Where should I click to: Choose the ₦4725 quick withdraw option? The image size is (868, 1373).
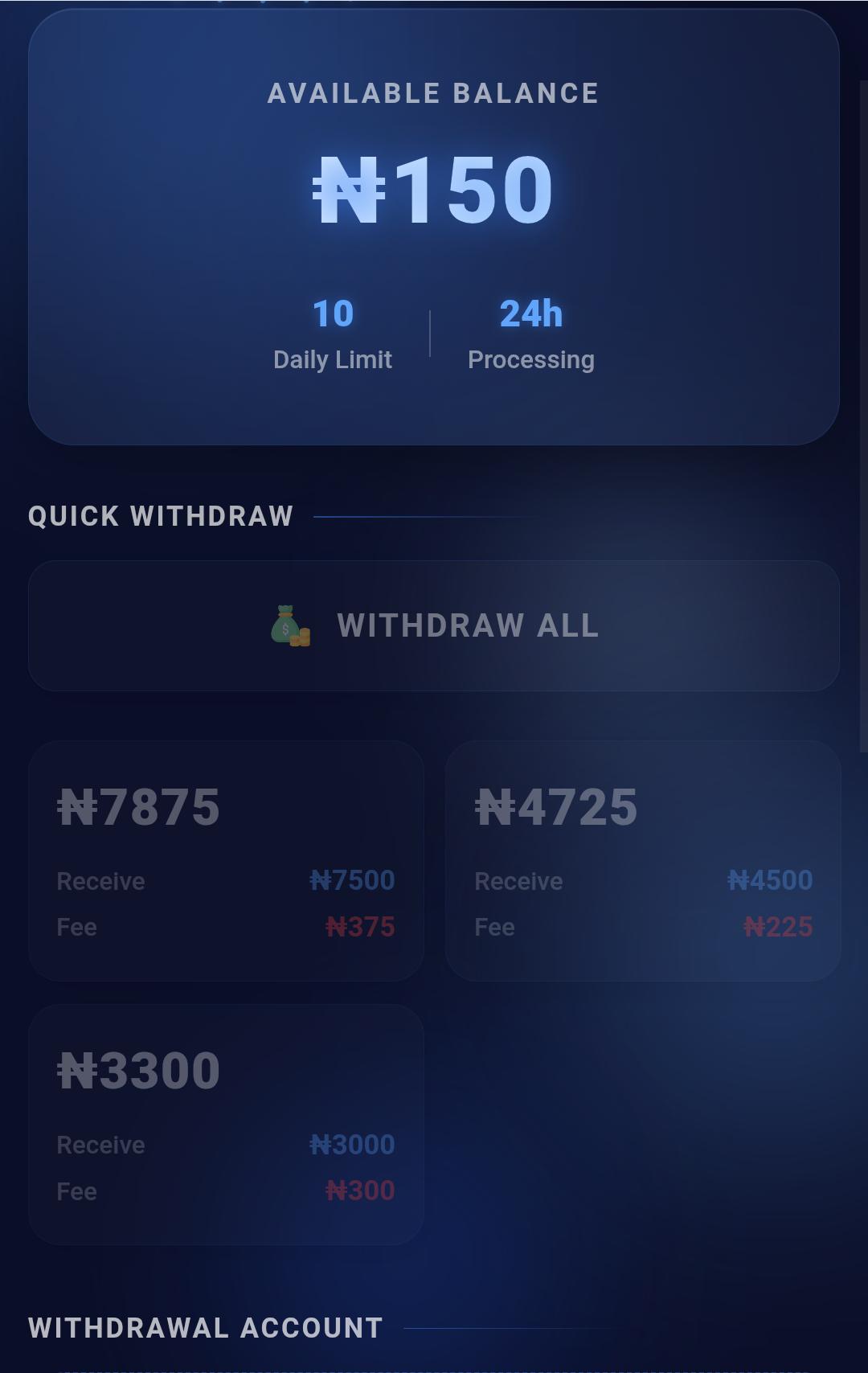643,860
